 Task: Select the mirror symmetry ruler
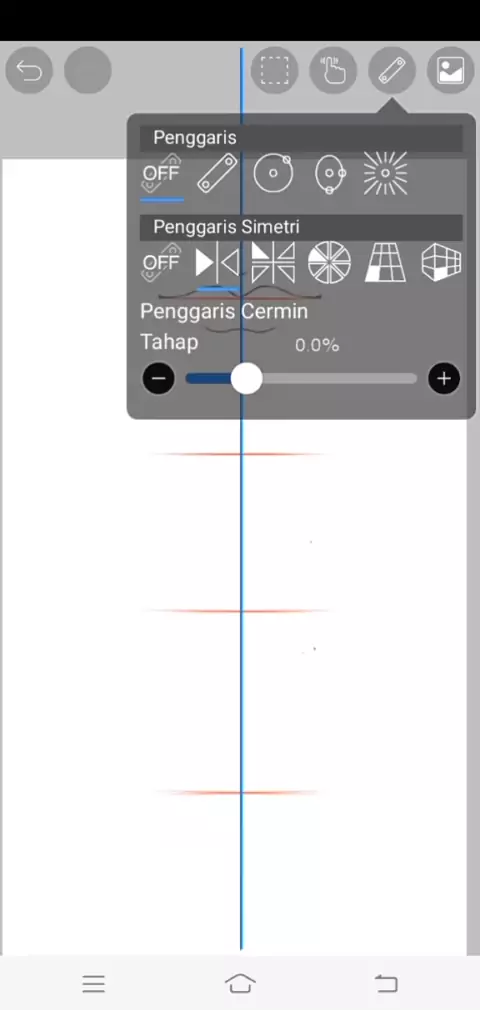(x=217, y=263)
